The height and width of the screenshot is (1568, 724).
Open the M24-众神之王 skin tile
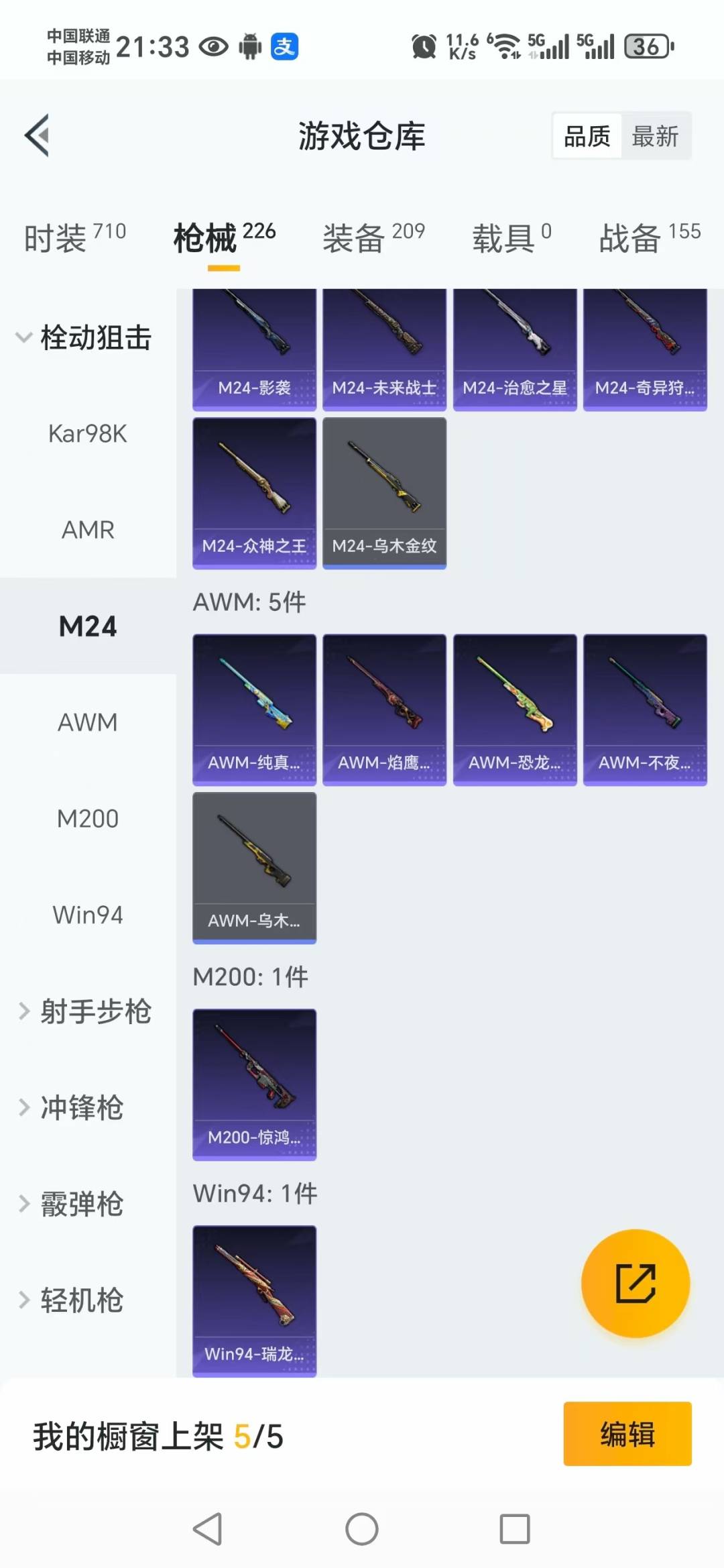pyautogui.click(x=254, y=493)
